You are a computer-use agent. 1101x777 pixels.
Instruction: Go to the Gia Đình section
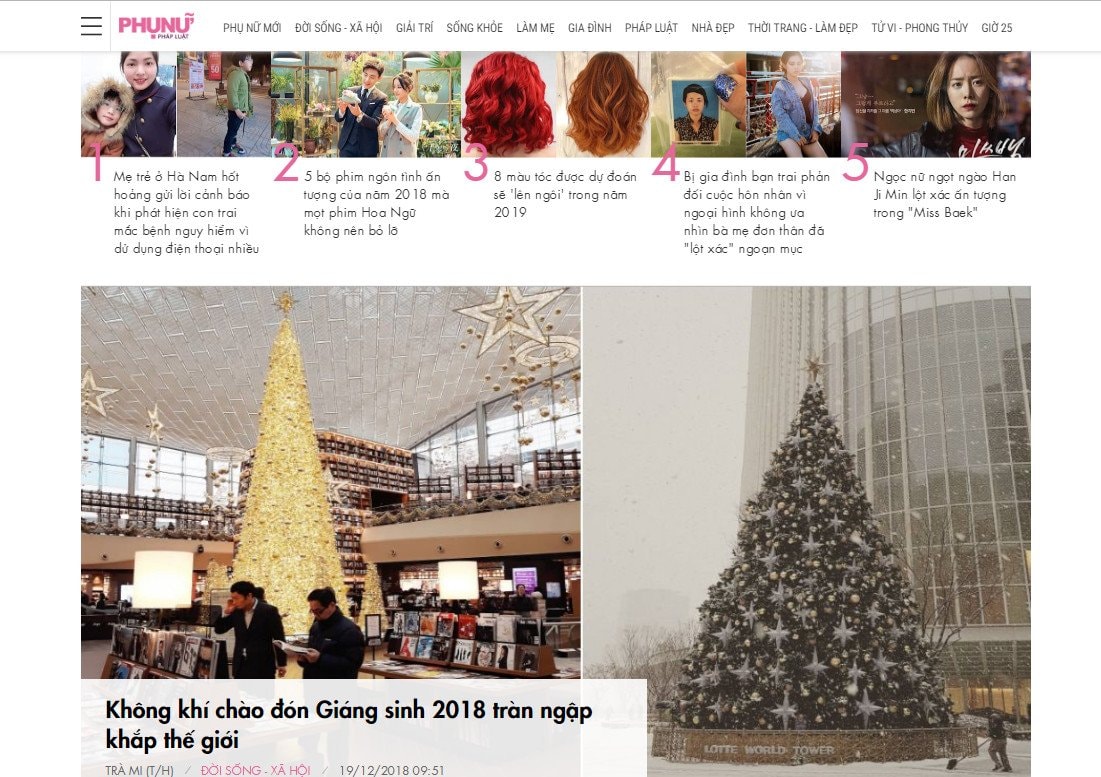pyautogui.click(x=589, y=28)
